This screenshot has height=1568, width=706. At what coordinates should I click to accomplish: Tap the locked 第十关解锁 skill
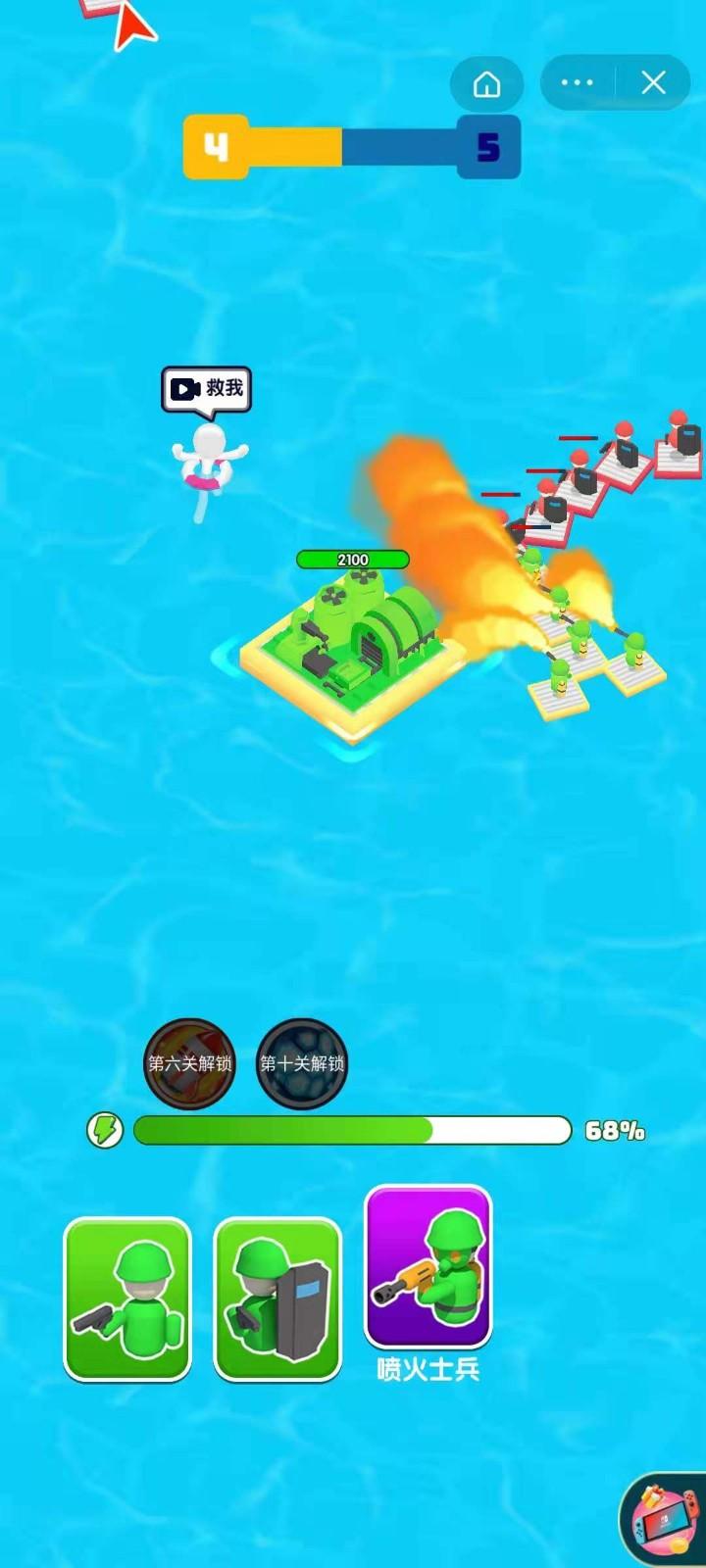point(302,1063)
